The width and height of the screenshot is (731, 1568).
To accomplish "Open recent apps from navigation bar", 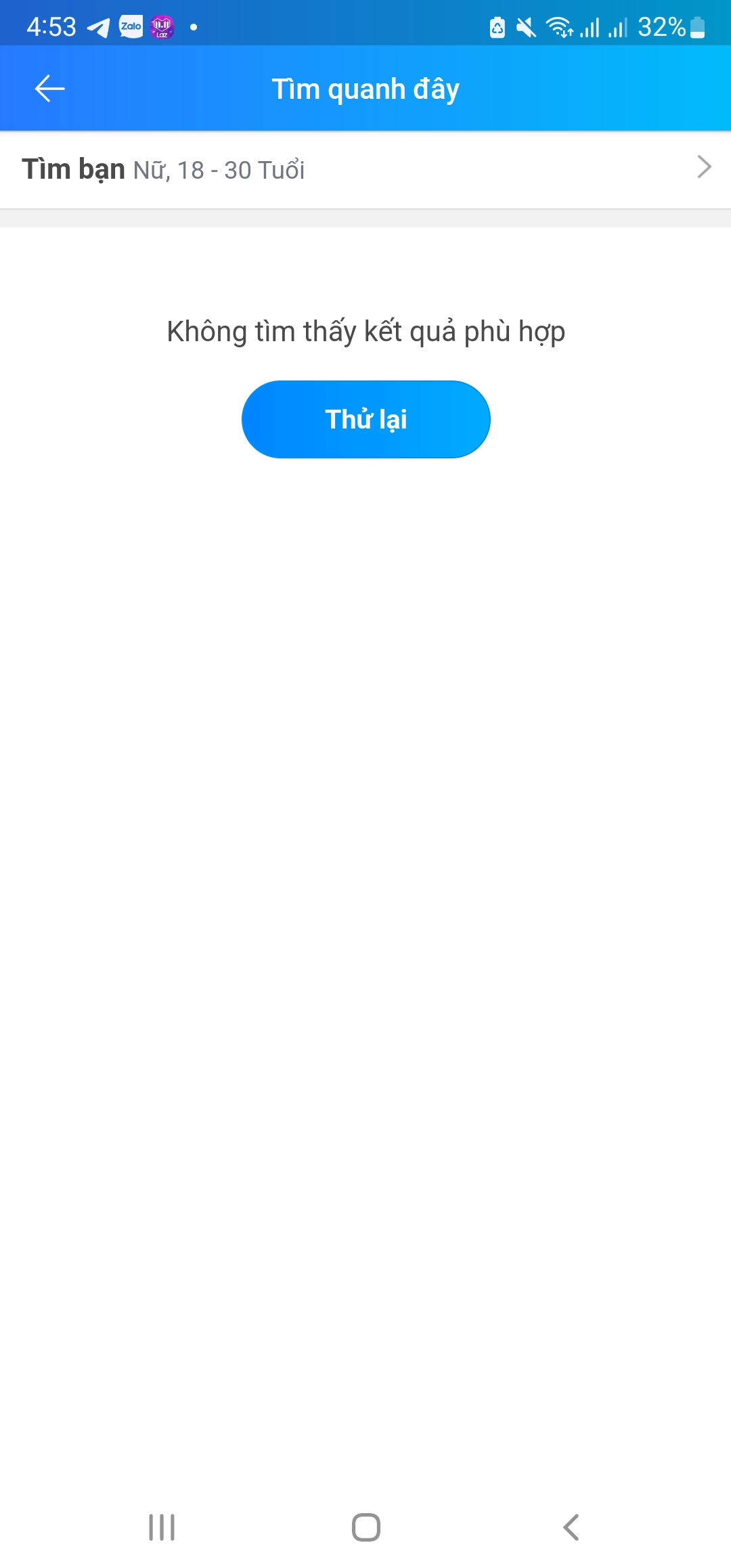I will [x=162, y=1527].
